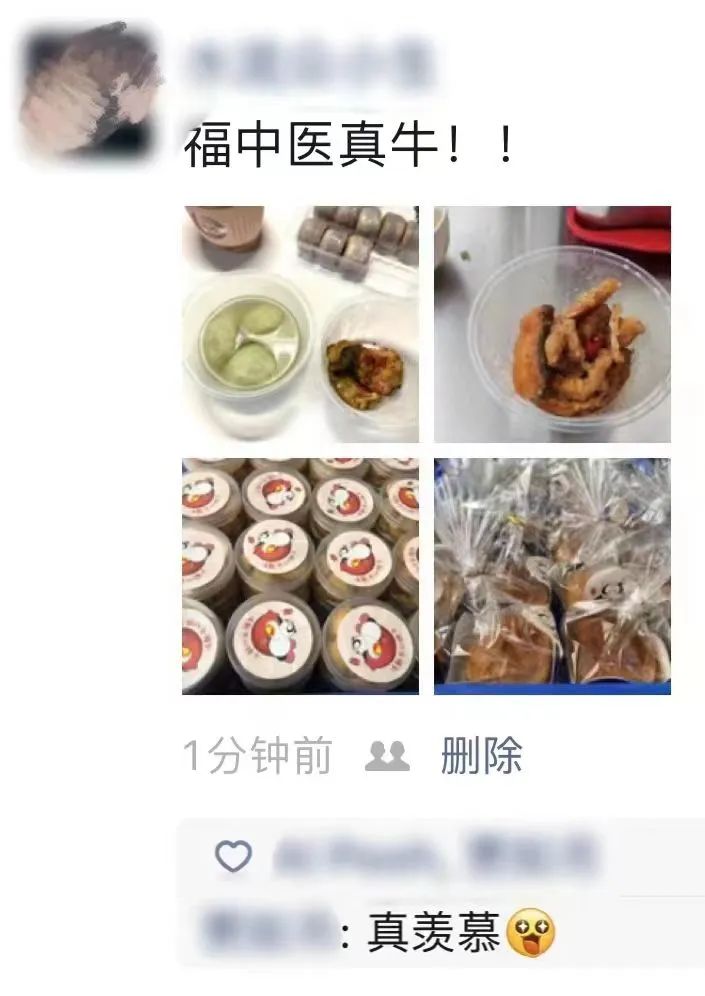Open the post visibility people icon
The height and width of the screenshot is (996, 705).
click(x=387, y=757)
